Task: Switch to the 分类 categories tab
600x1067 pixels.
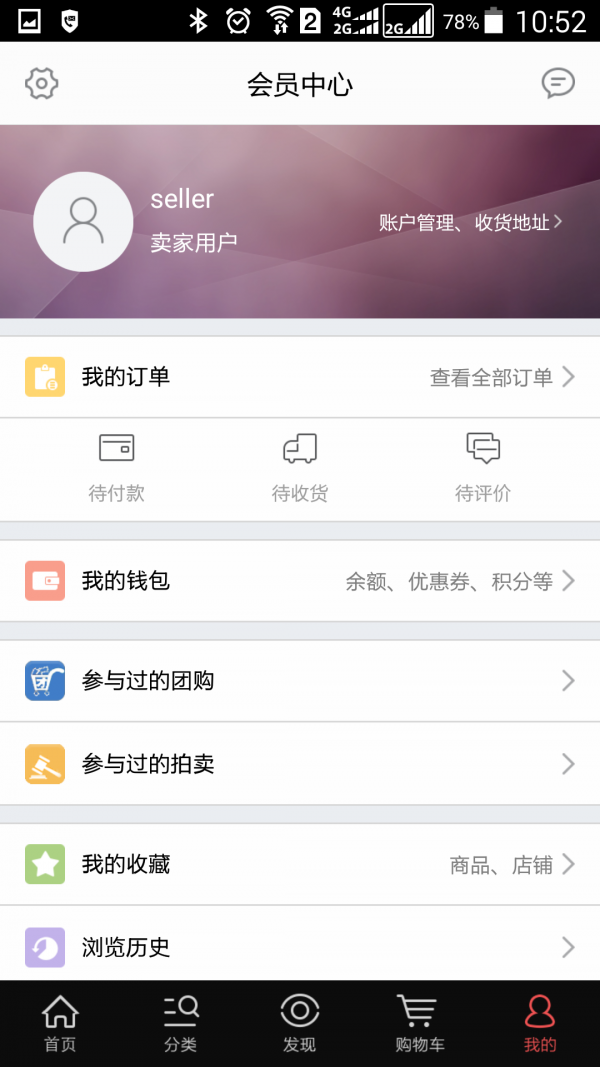Action: coord(180,1024)
